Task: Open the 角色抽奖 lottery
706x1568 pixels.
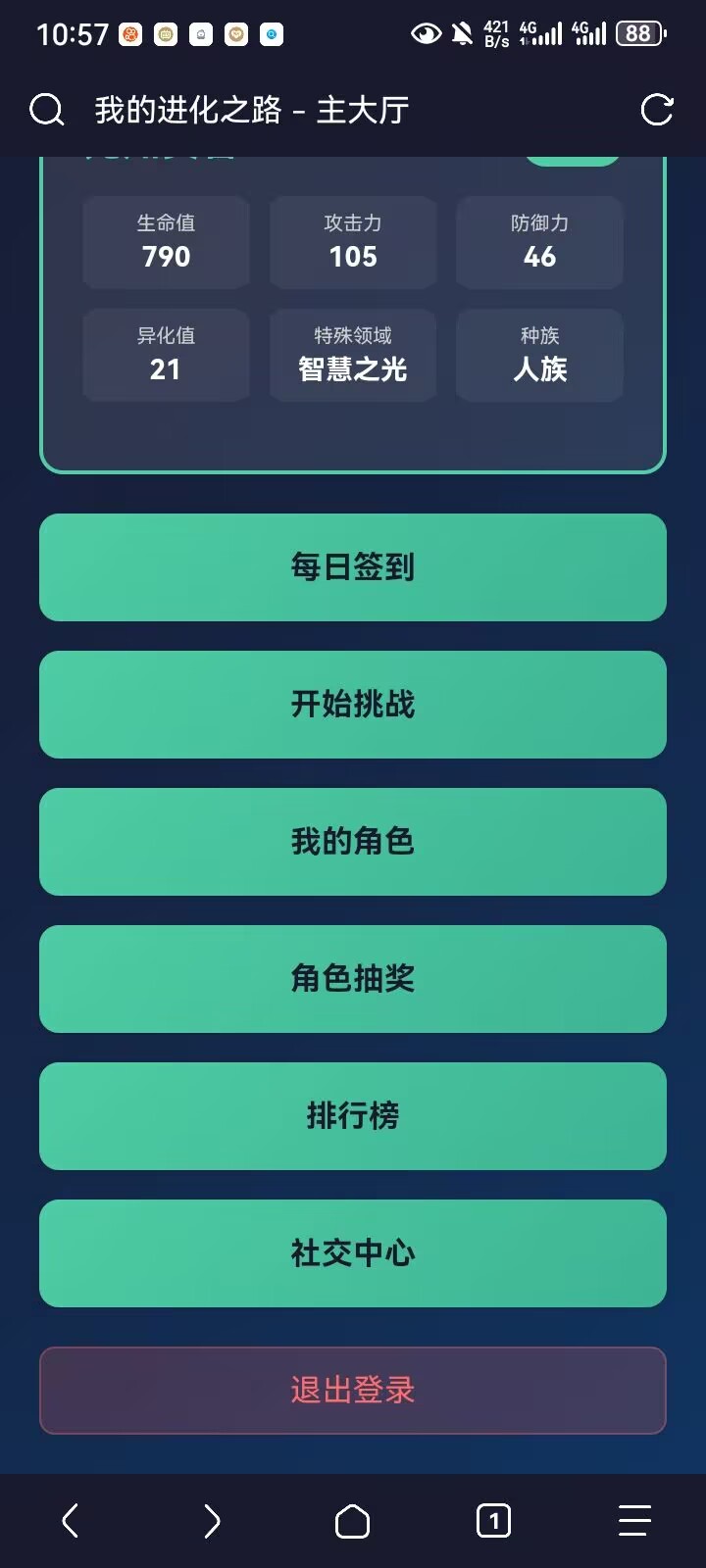Action: (x=353, y=979)
